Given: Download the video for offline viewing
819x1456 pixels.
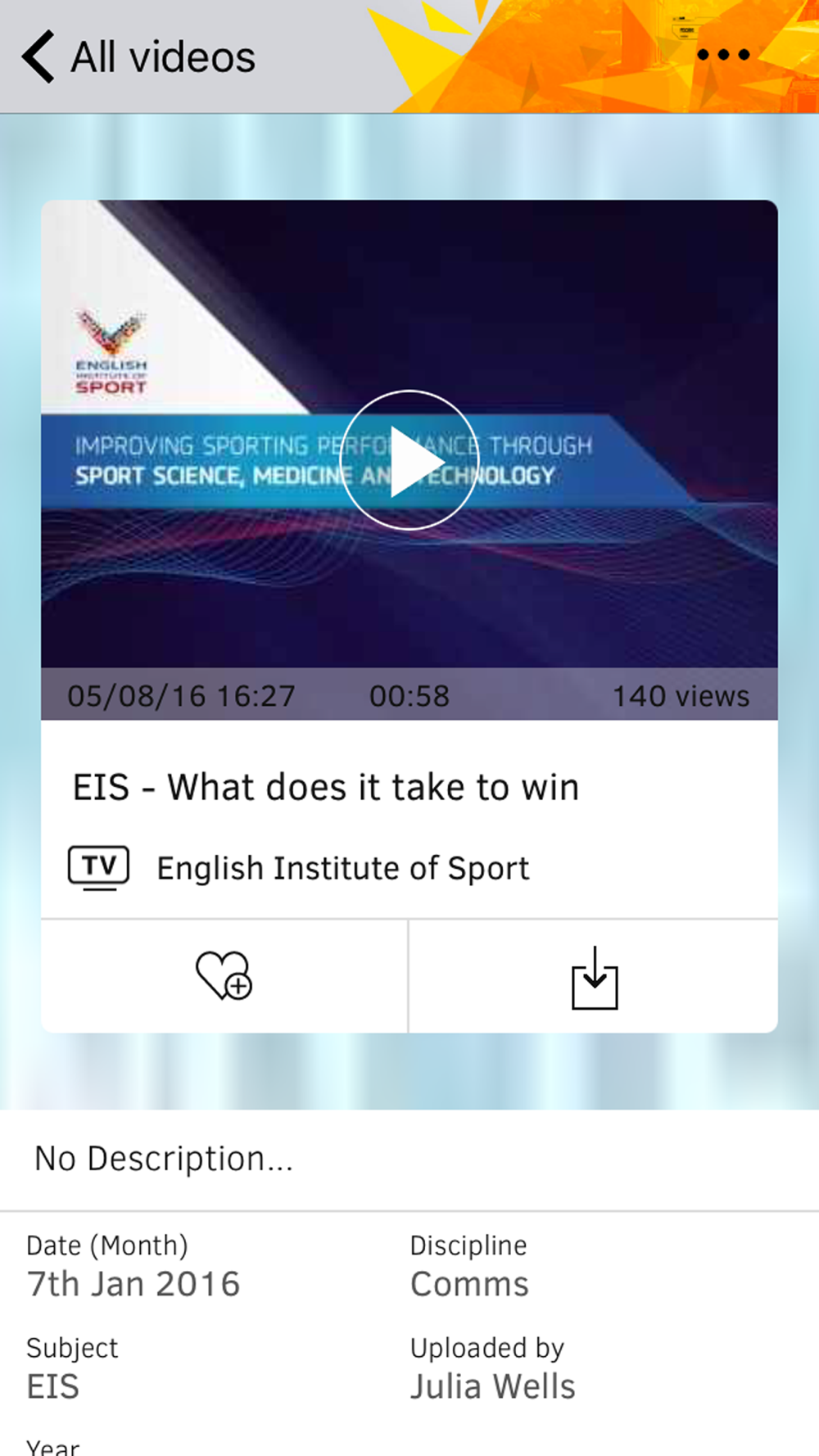Looking at the screenshot, I should (x=594, y=977).
